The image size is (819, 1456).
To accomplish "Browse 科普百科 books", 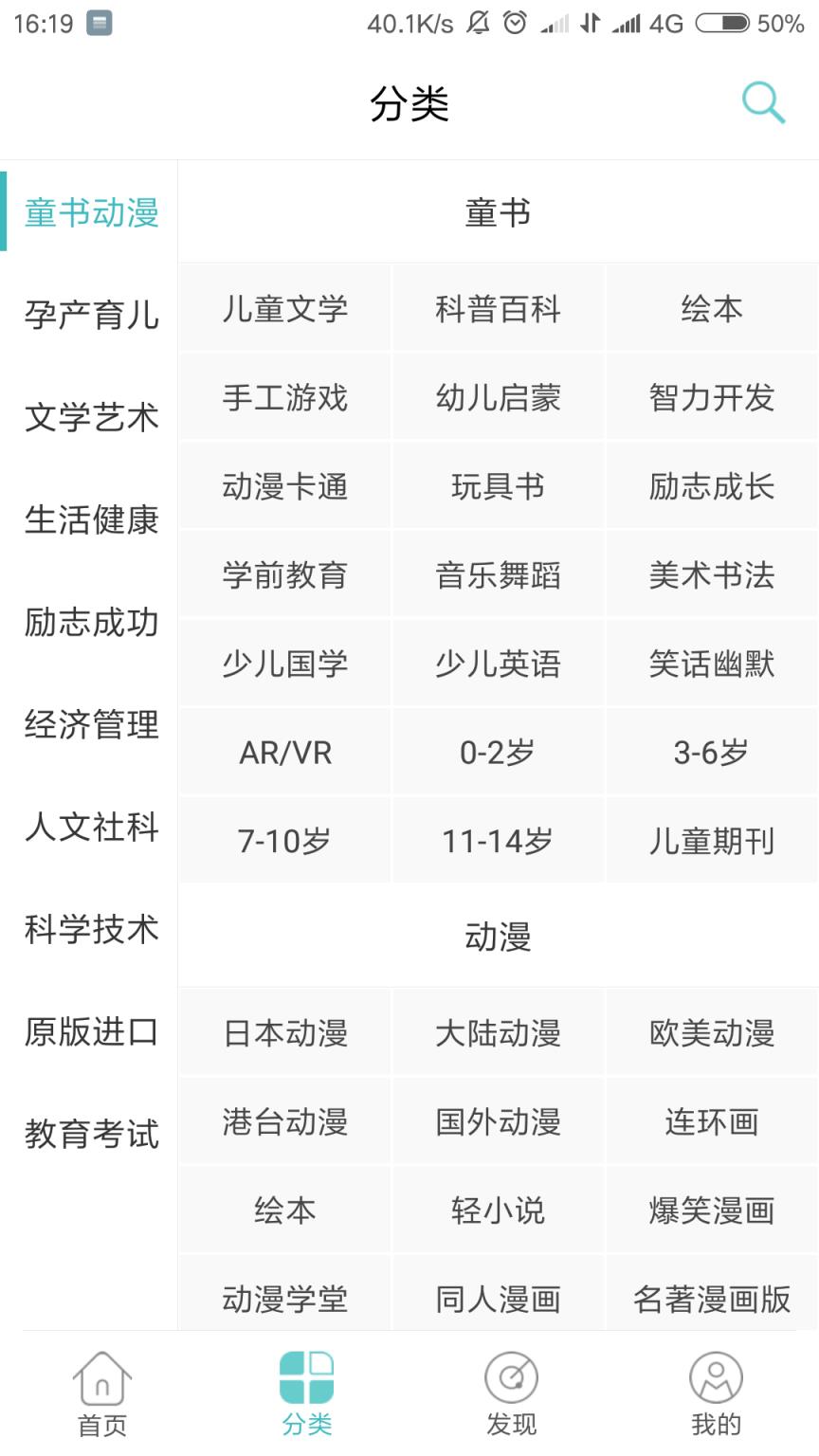I will pyautogui.click(x=498, y=307).
